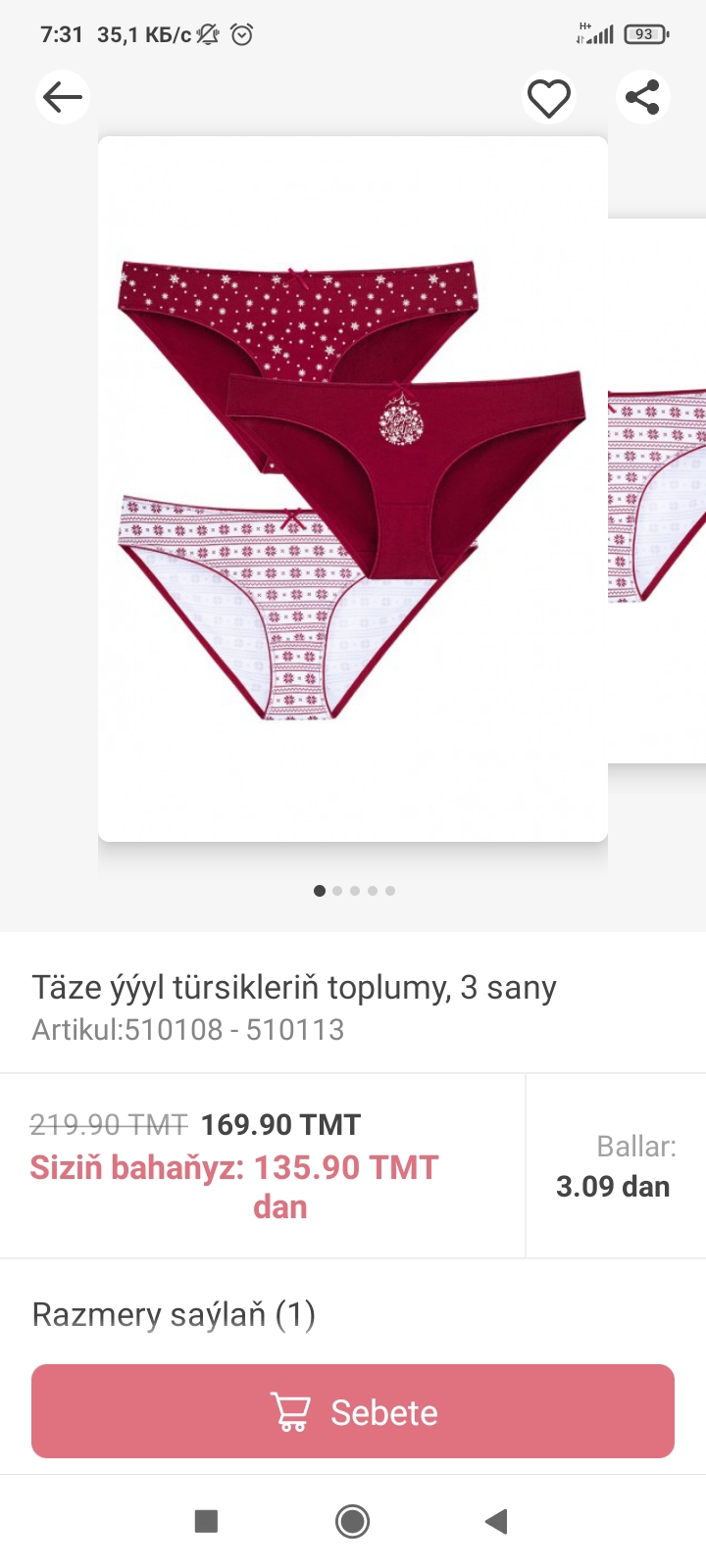Select the third carousel indicator dot
This screenshot has height=1568, width=706.
354,891
